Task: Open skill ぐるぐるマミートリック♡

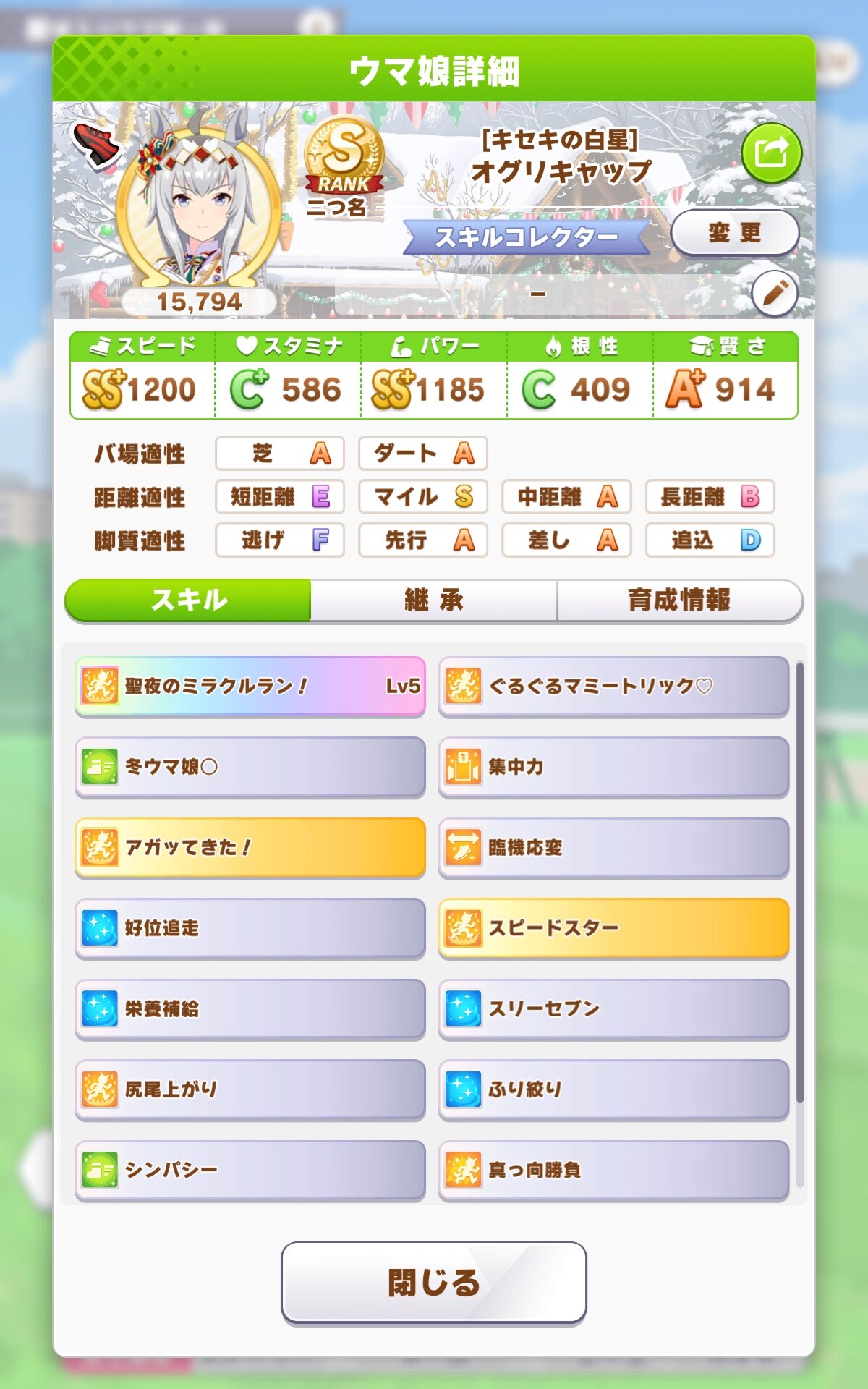Action: pyautogui.click(x=613, y=686)
